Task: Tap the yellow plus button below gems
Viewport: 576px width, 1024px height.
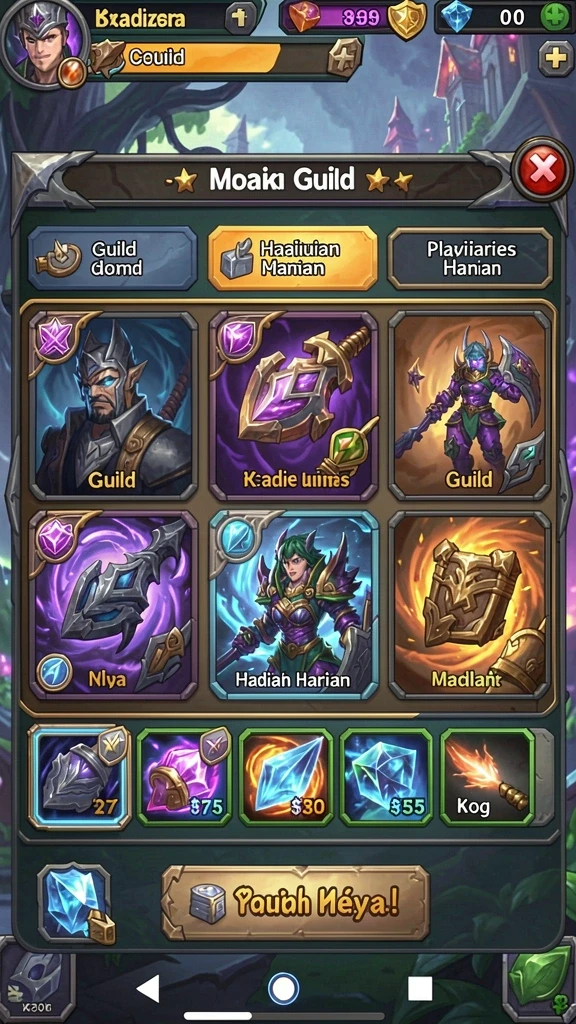Action: point(556,59)
